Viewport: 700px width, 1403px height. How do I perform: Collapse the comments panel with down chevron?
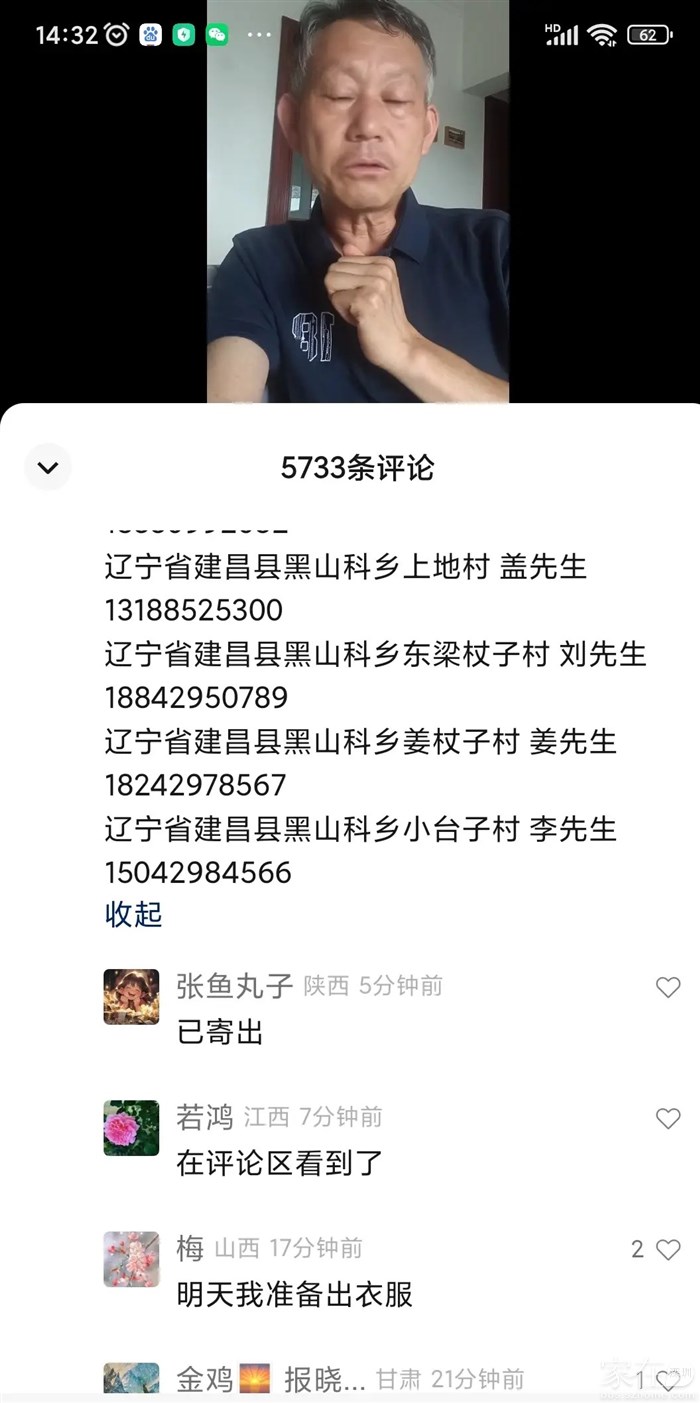click(48, 467)
